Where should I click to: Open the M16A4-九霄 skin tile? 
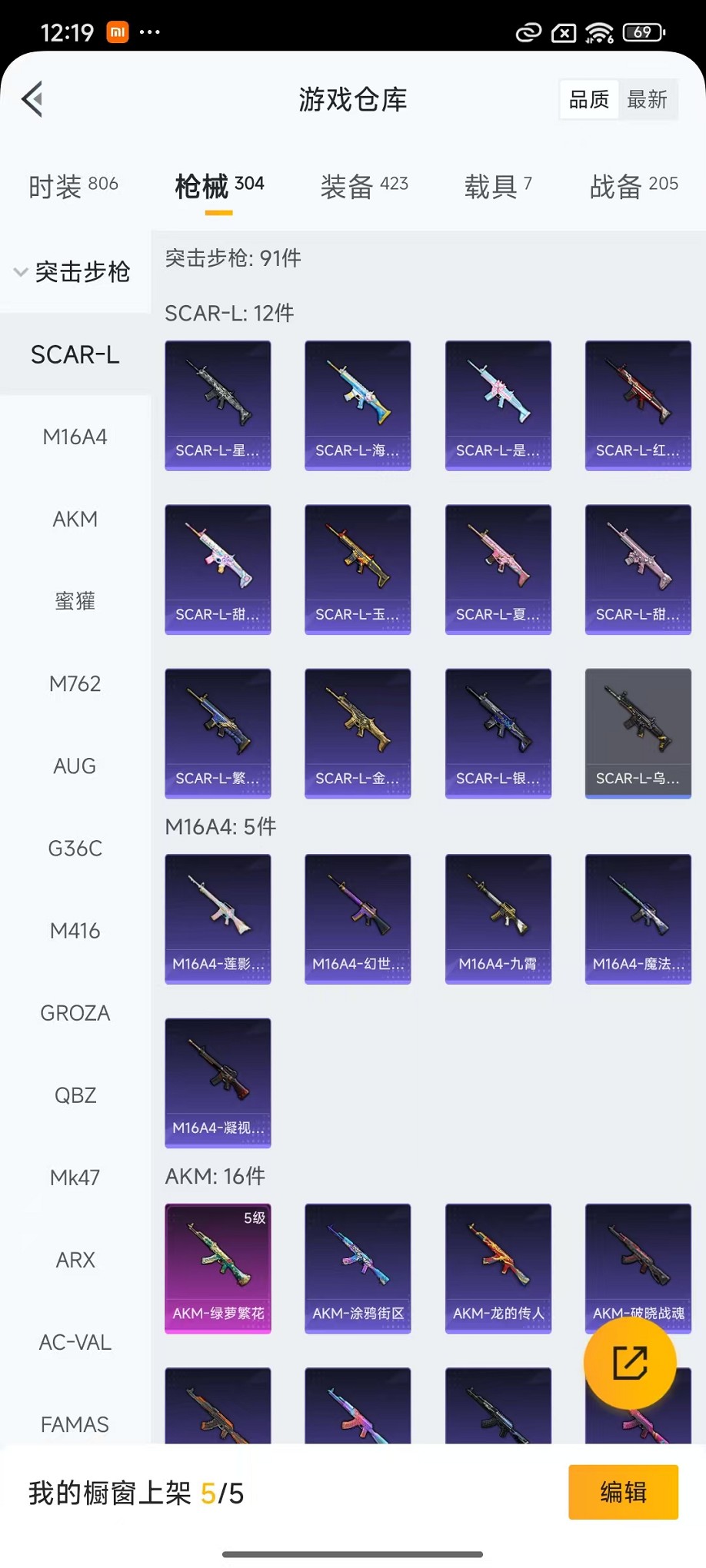pyautogui.click(x=498, y=919)
